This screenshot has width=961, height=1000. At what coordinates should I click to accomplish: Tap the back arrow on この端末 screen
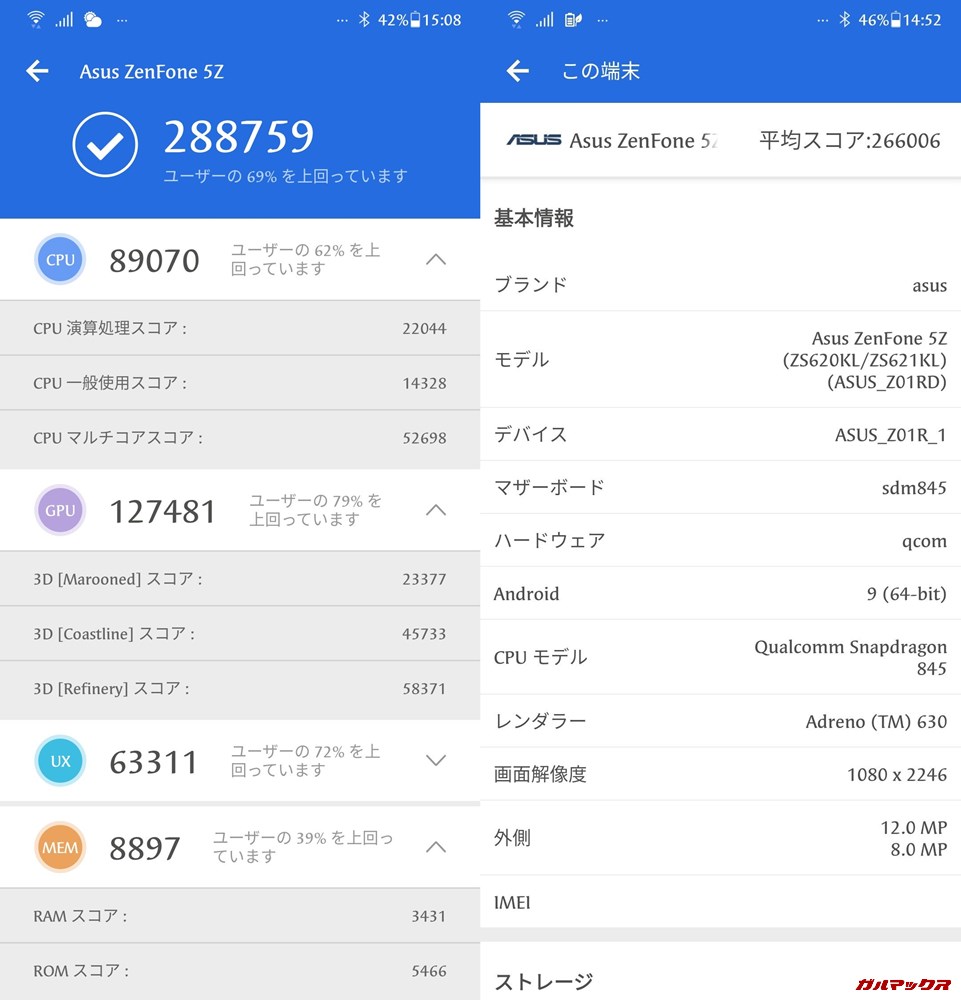(x=517, y=71)
